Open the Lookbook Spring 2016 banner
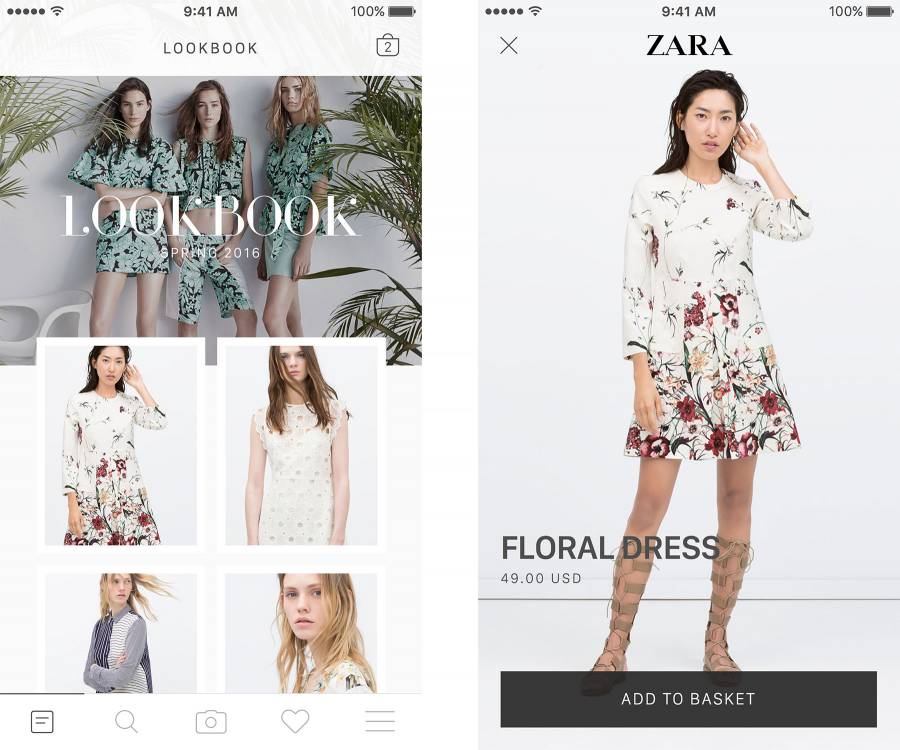The image size is (900, 750). (x=210, y=215)
